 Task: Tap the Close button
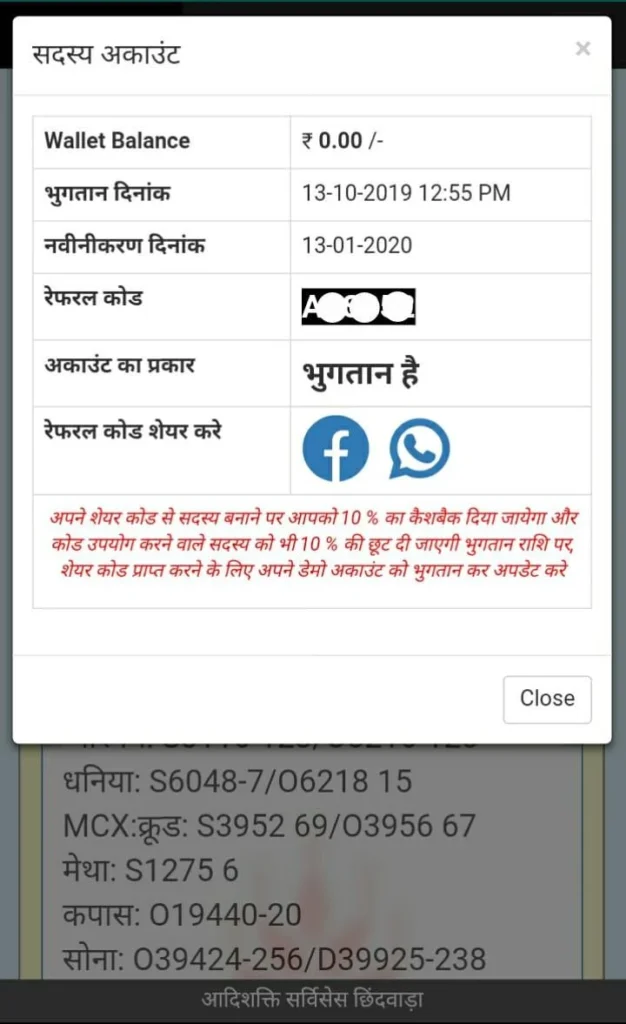[x=547, y=699]
